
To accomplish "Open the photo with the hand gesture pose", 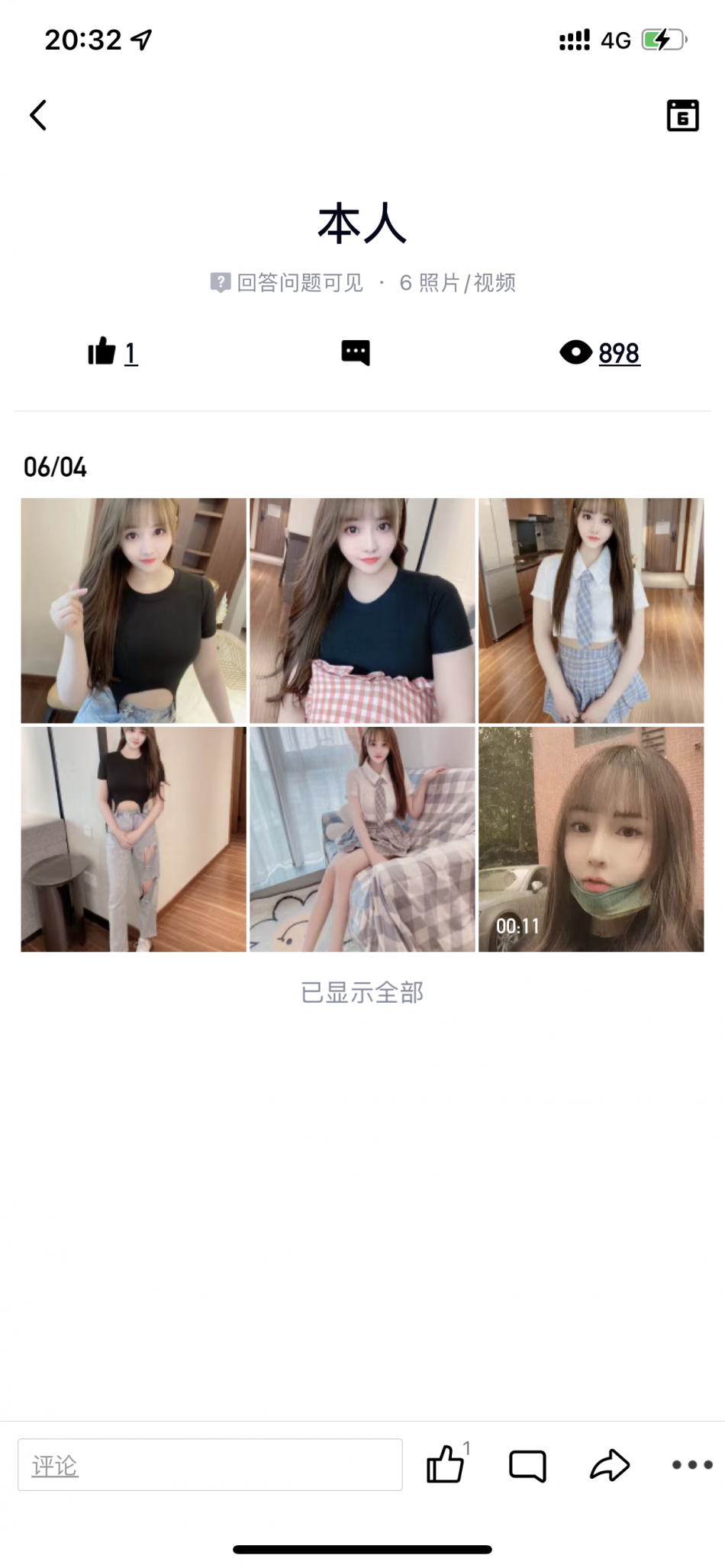I will coord(134,610).
